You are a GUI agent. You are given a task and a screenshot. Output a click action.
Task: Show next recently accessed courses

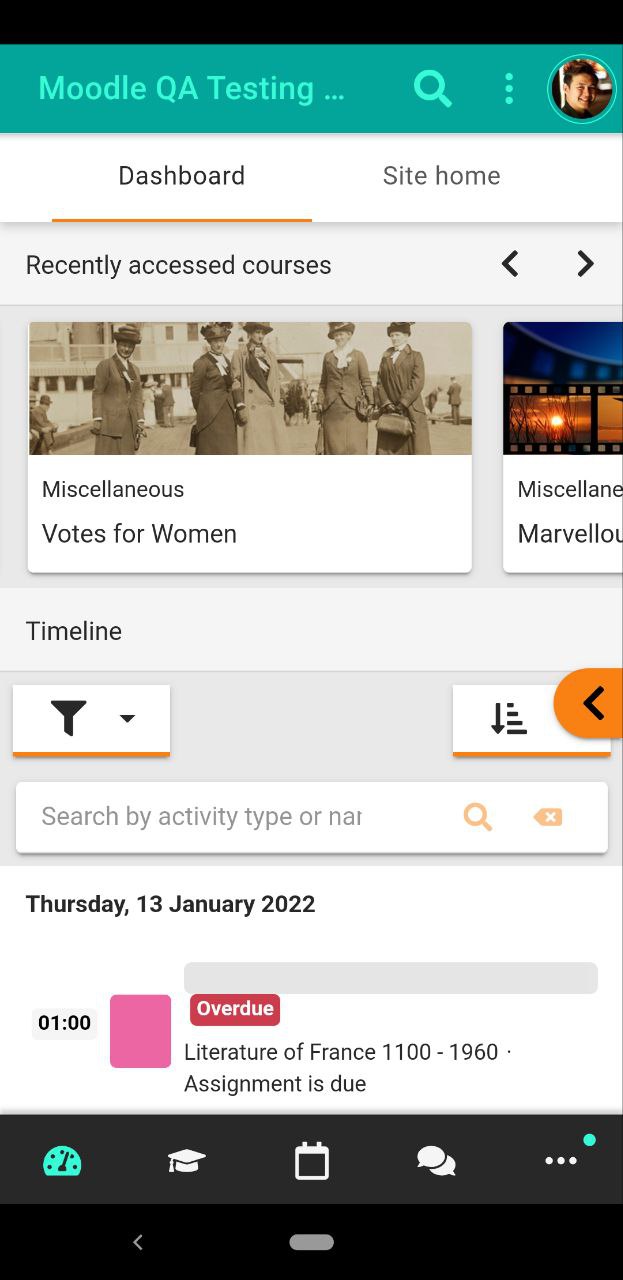(586, 264)
